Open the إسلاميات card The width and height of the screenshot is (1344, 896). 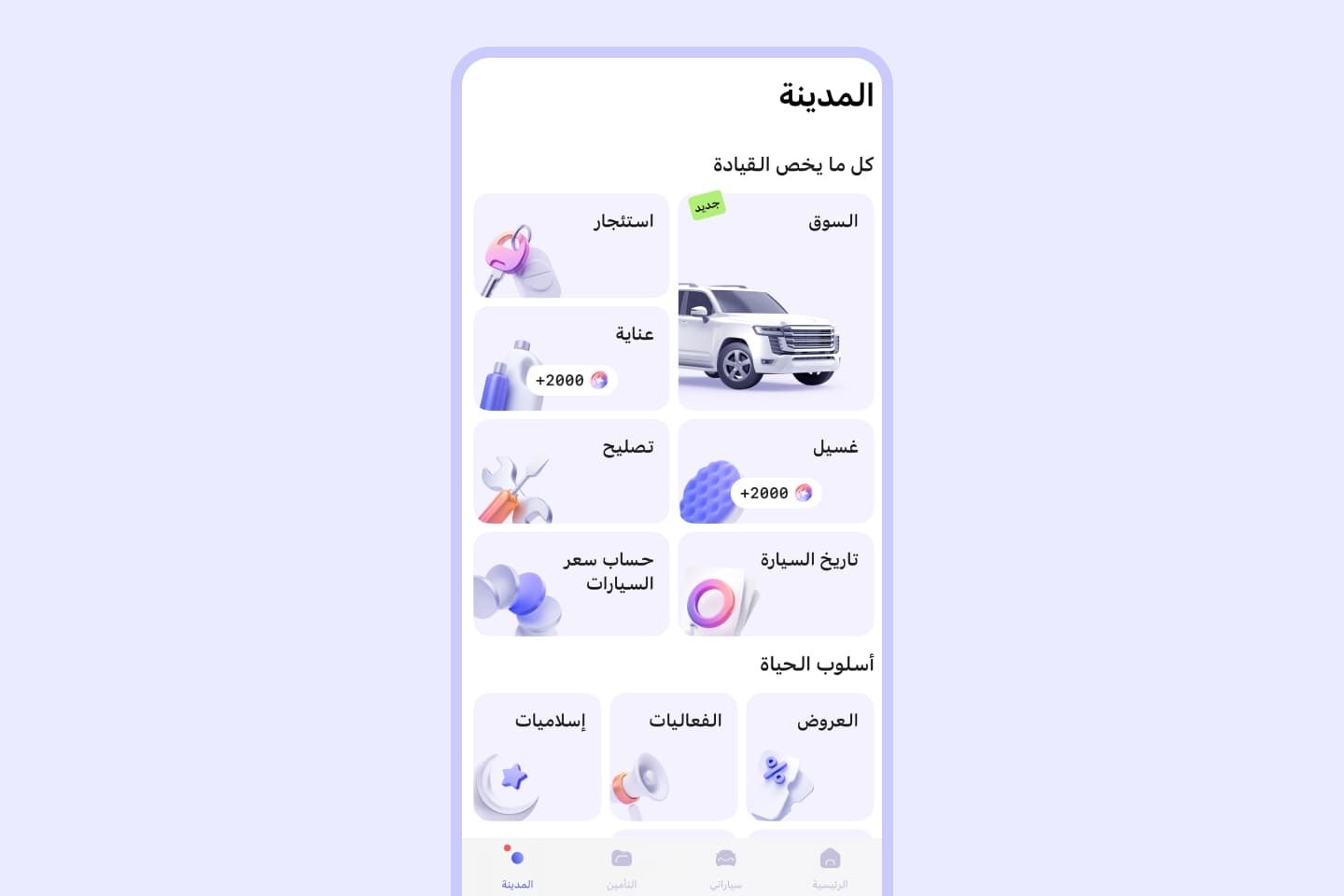(537, 757)
